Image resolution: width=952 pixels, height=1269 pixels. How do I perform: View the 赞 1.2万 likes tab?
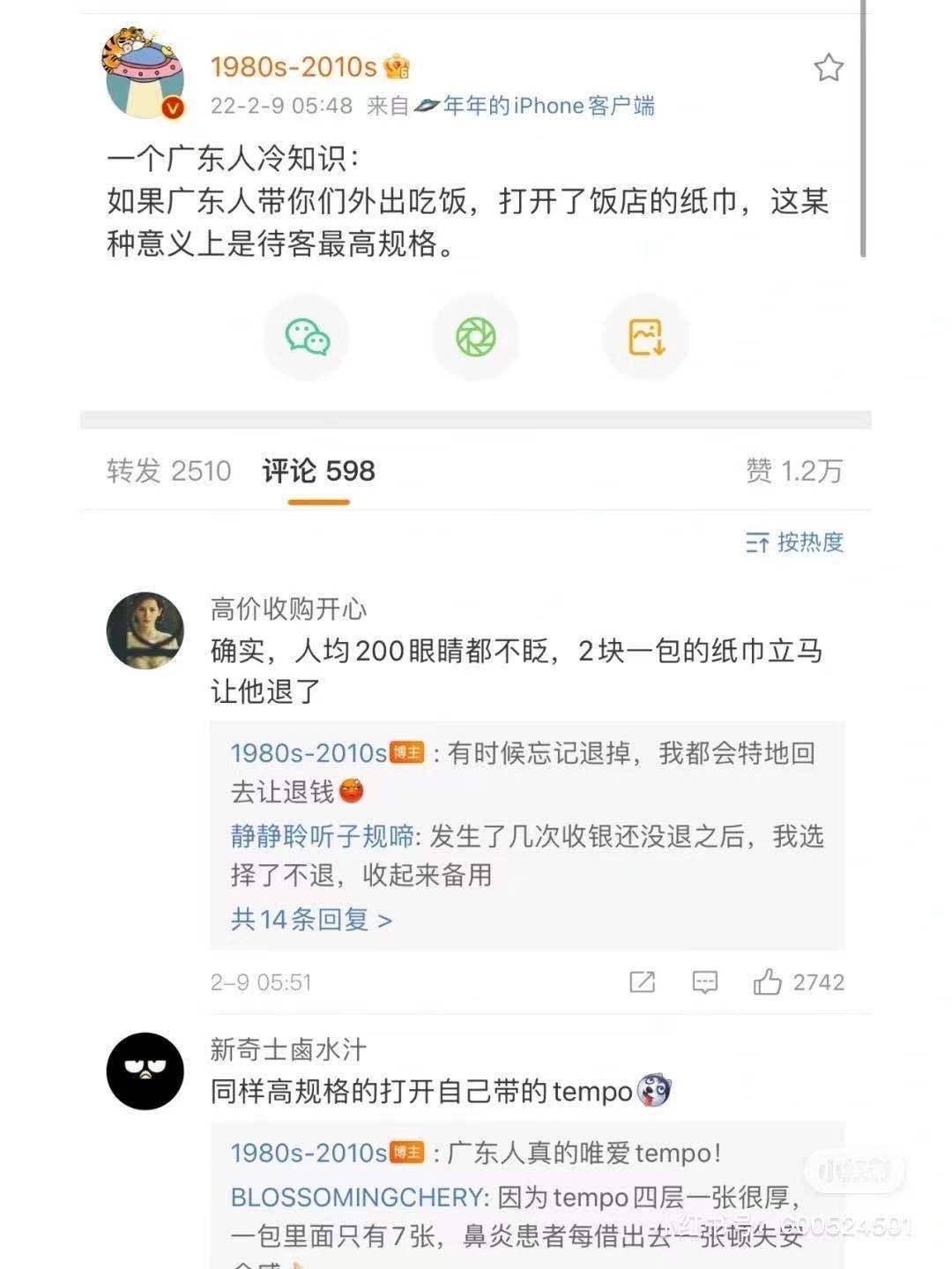[793, 471]
